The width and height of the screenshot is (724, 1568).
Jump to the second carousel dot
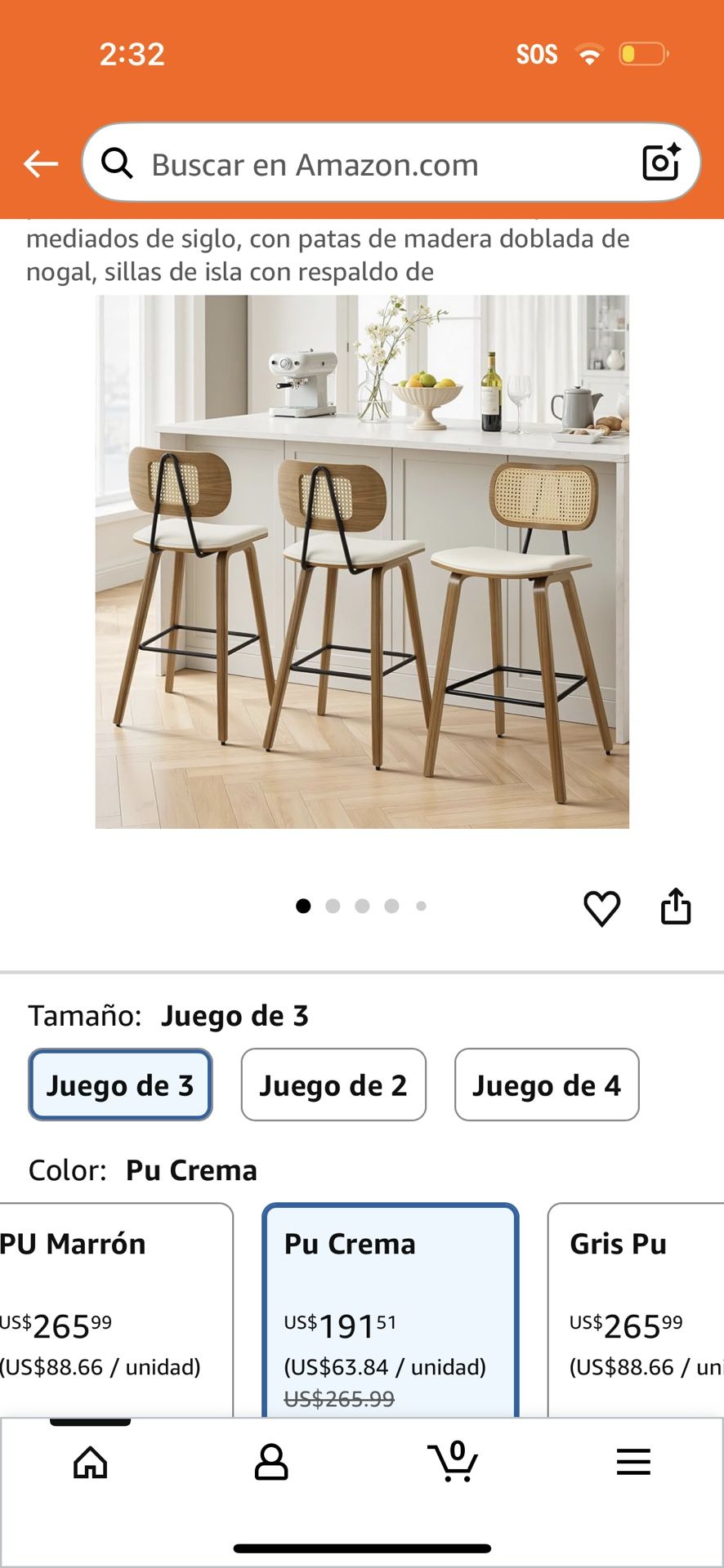[333, 906]
